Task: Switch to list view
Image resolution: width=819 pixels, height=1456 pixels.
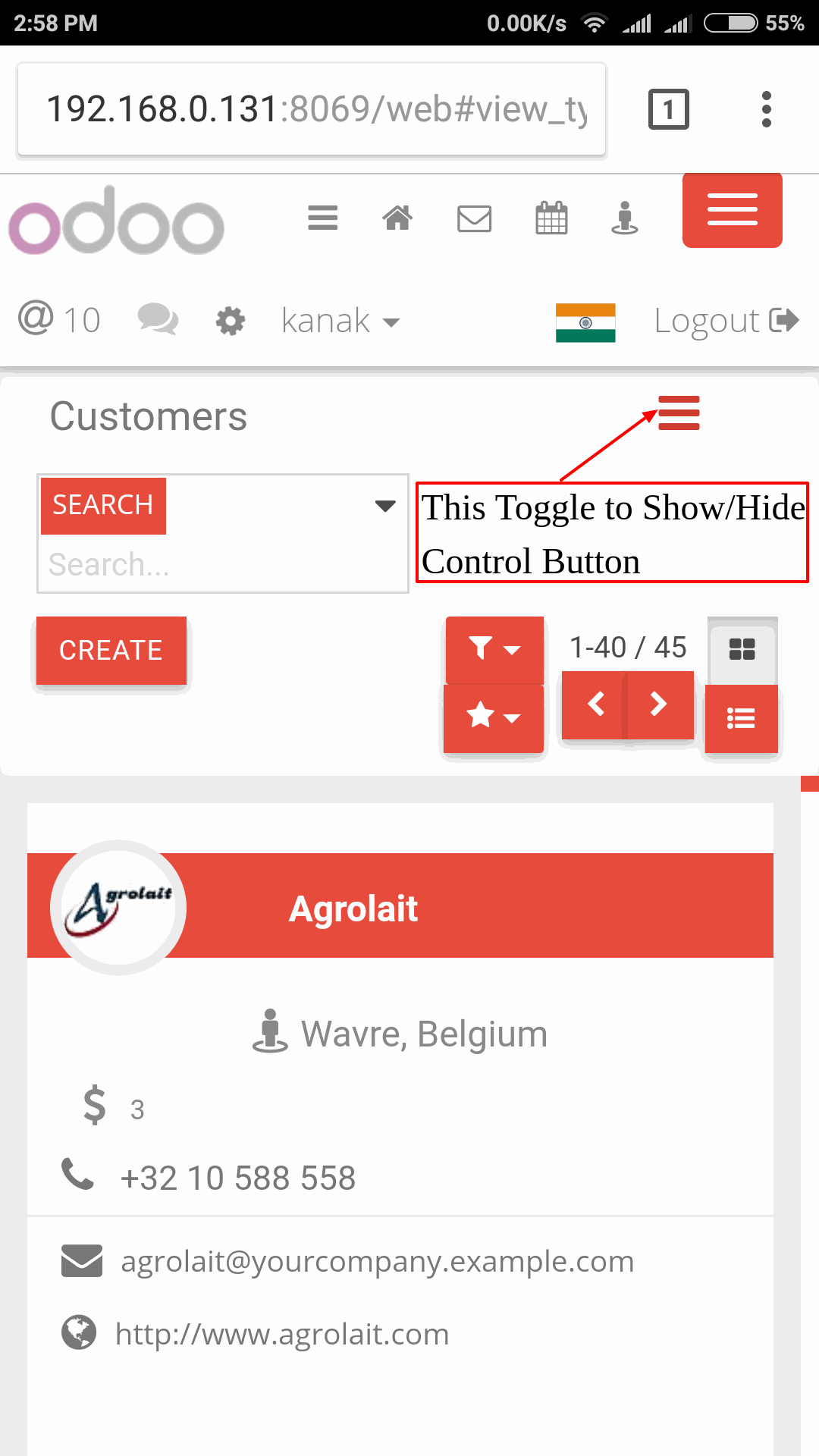Action: (x=741, y=718)
